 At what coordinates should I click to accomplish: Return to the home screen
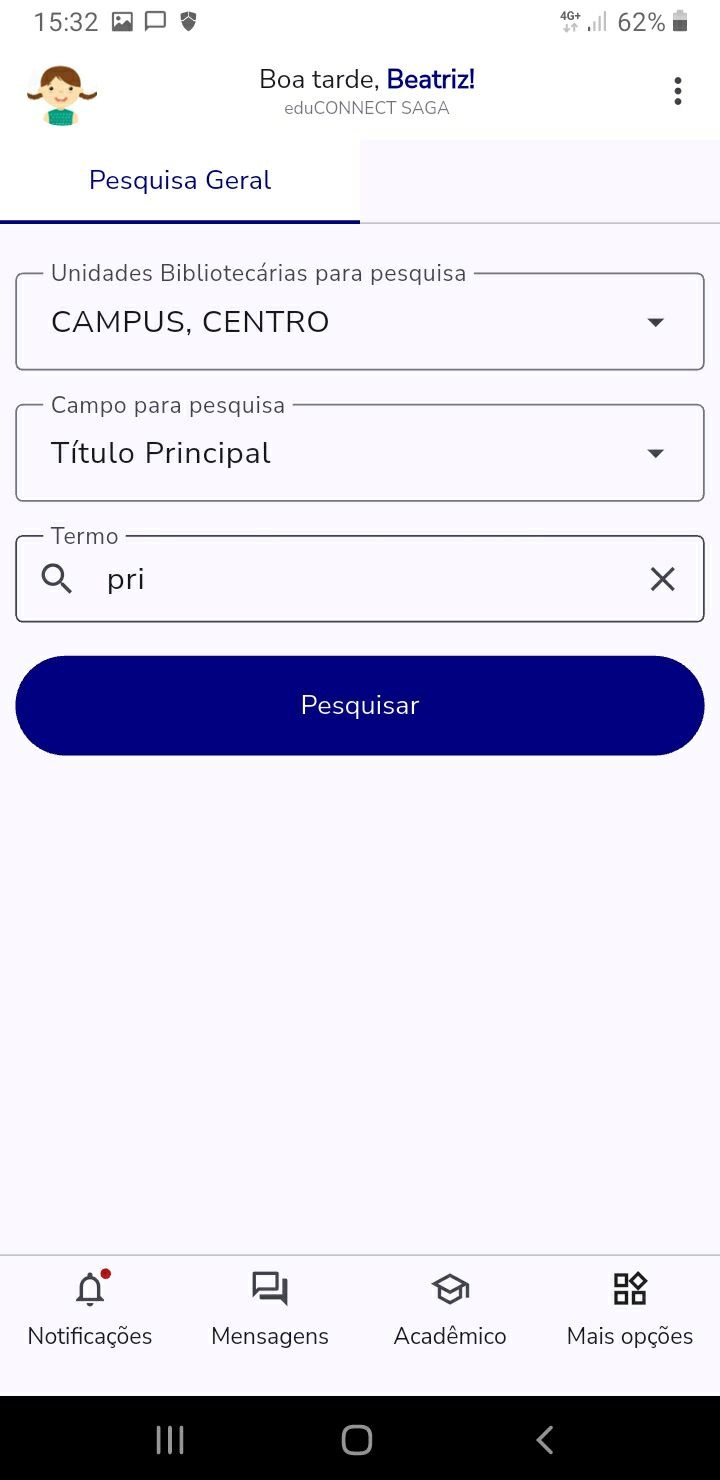coord(357,1440)
